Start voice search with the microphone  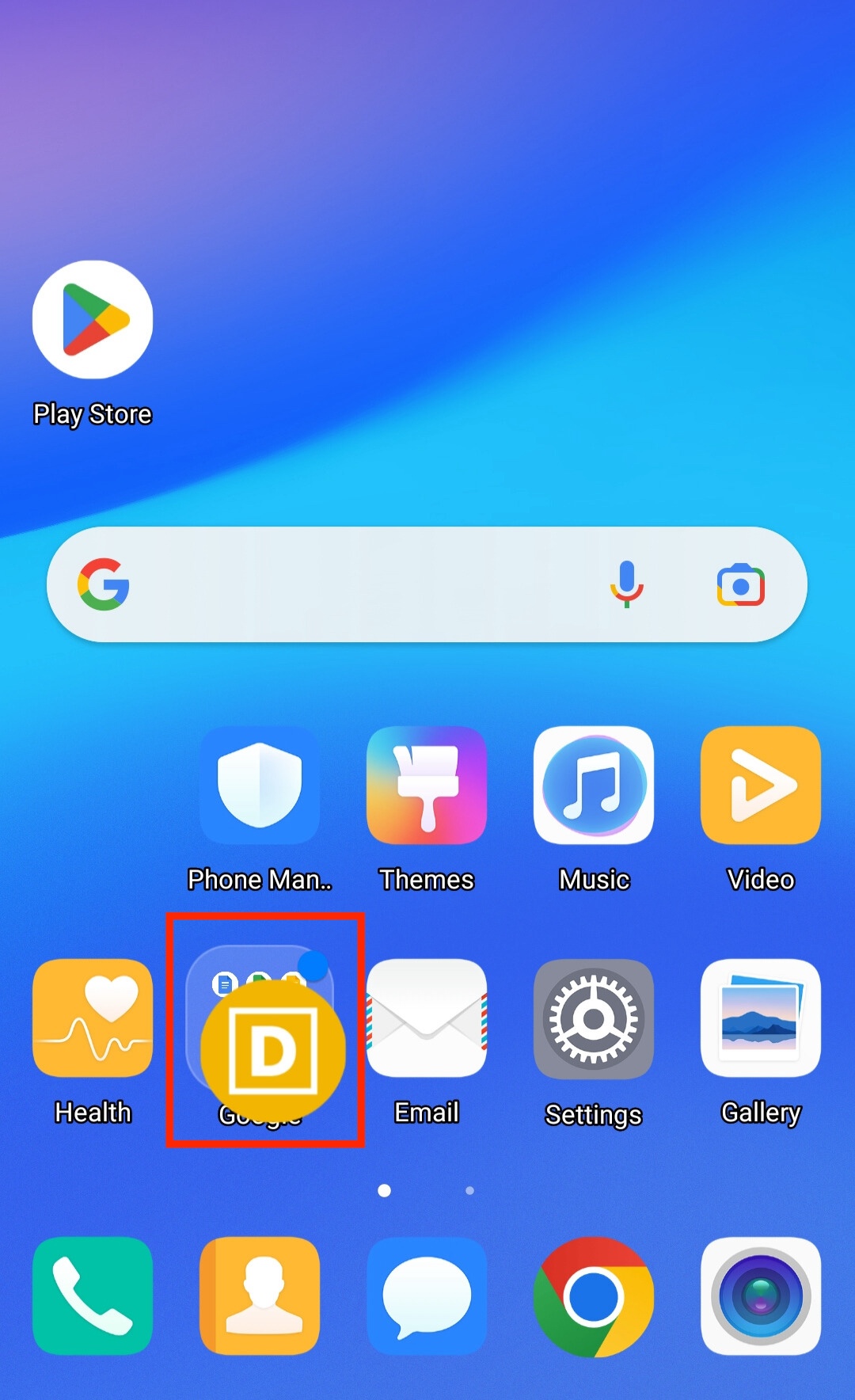pos(626,584)
